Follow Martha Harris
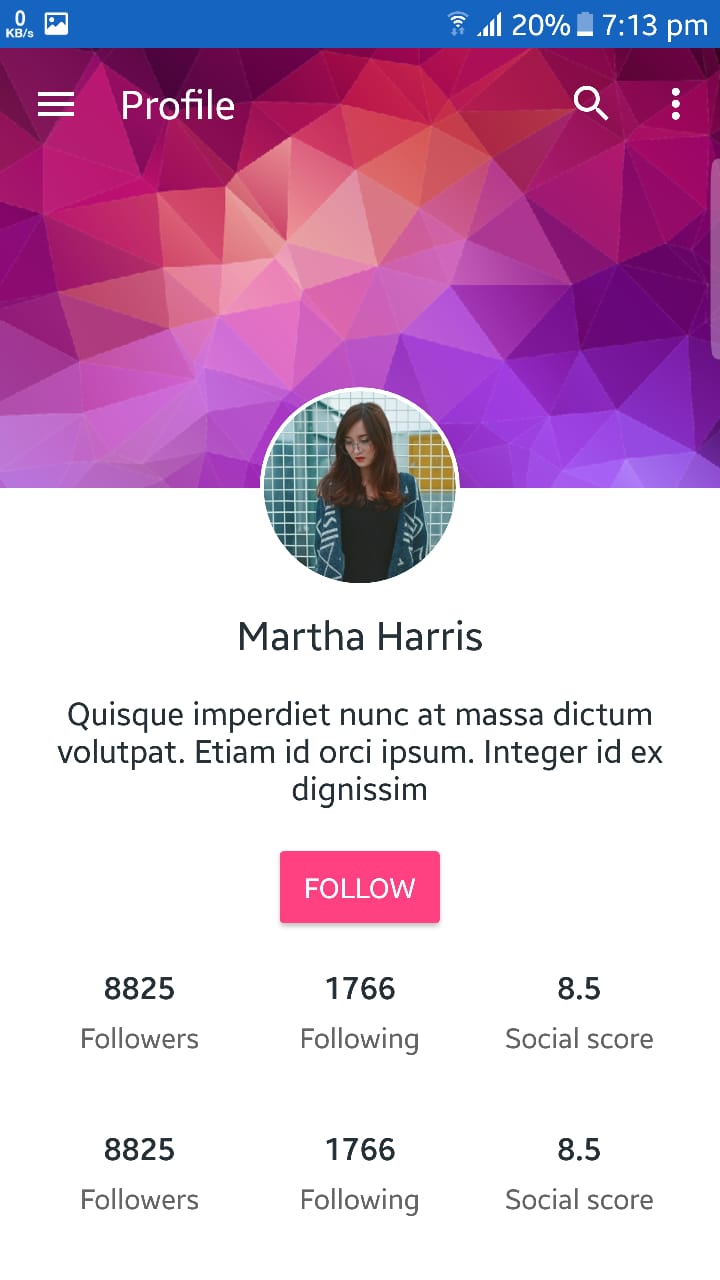 360,887
